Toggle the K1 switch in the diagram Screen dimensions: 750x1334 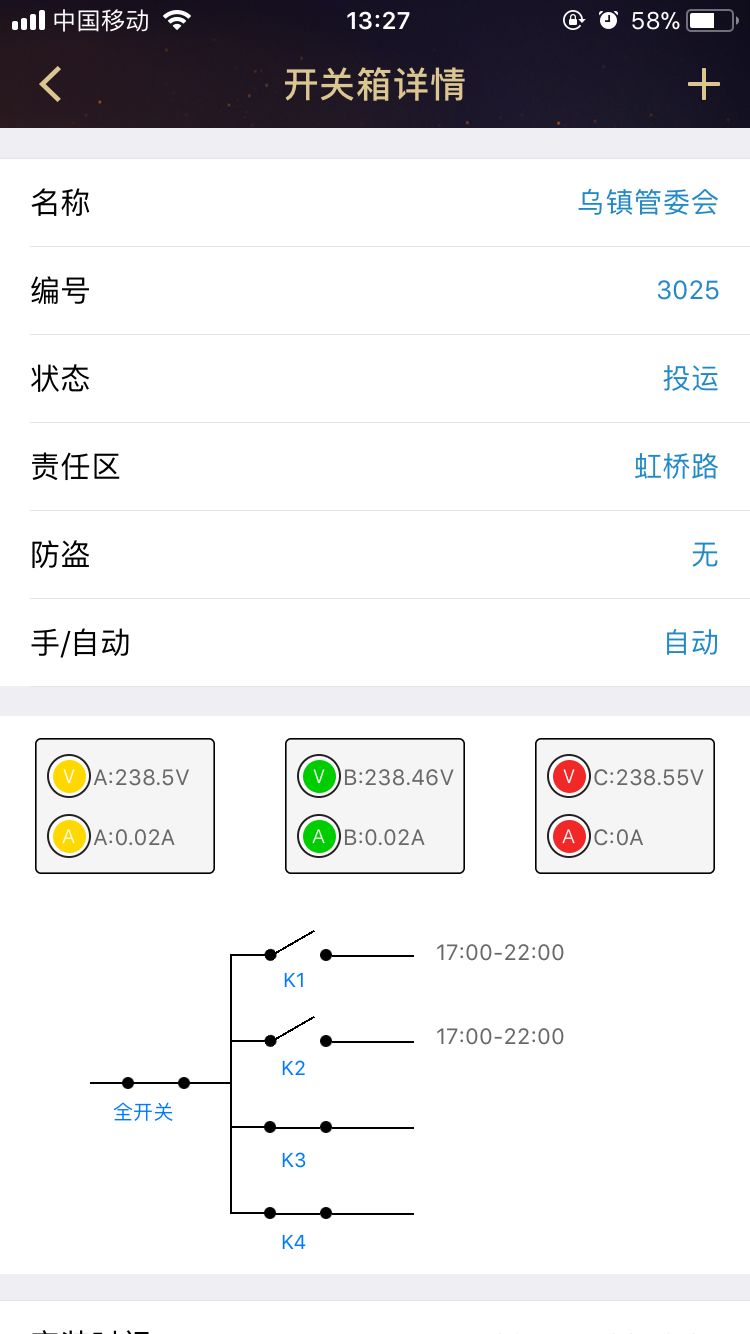click(297, 957)
